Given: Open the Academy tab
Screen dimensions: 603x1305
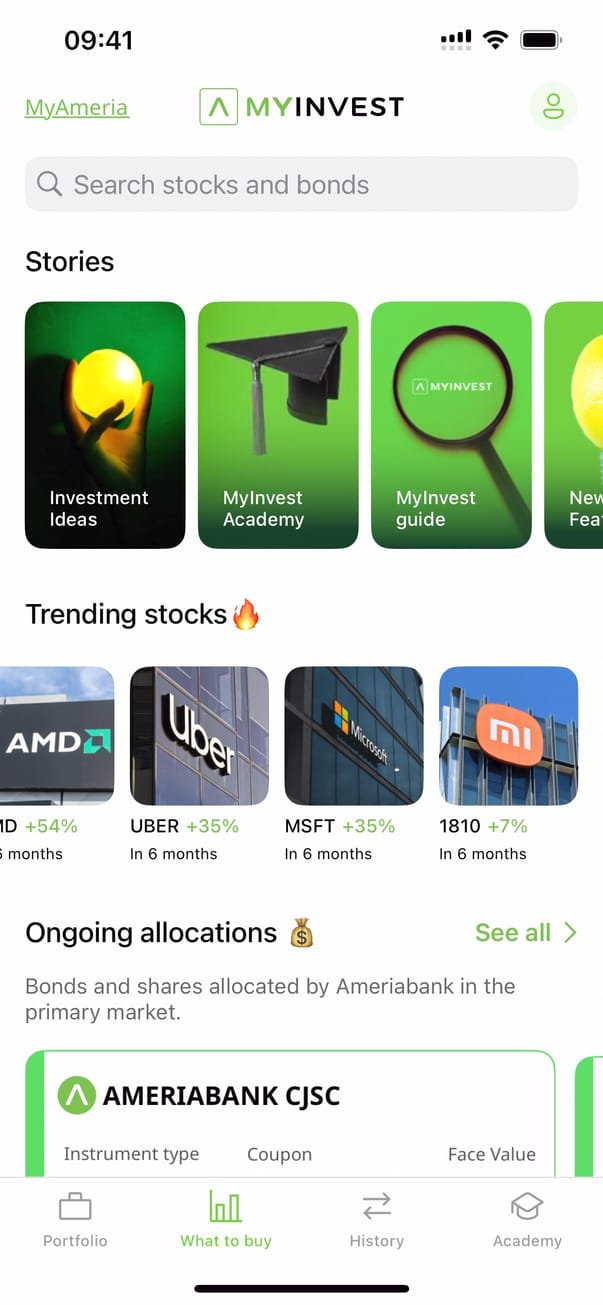Looking at the screenshot, I should (x=527, y=1220).
